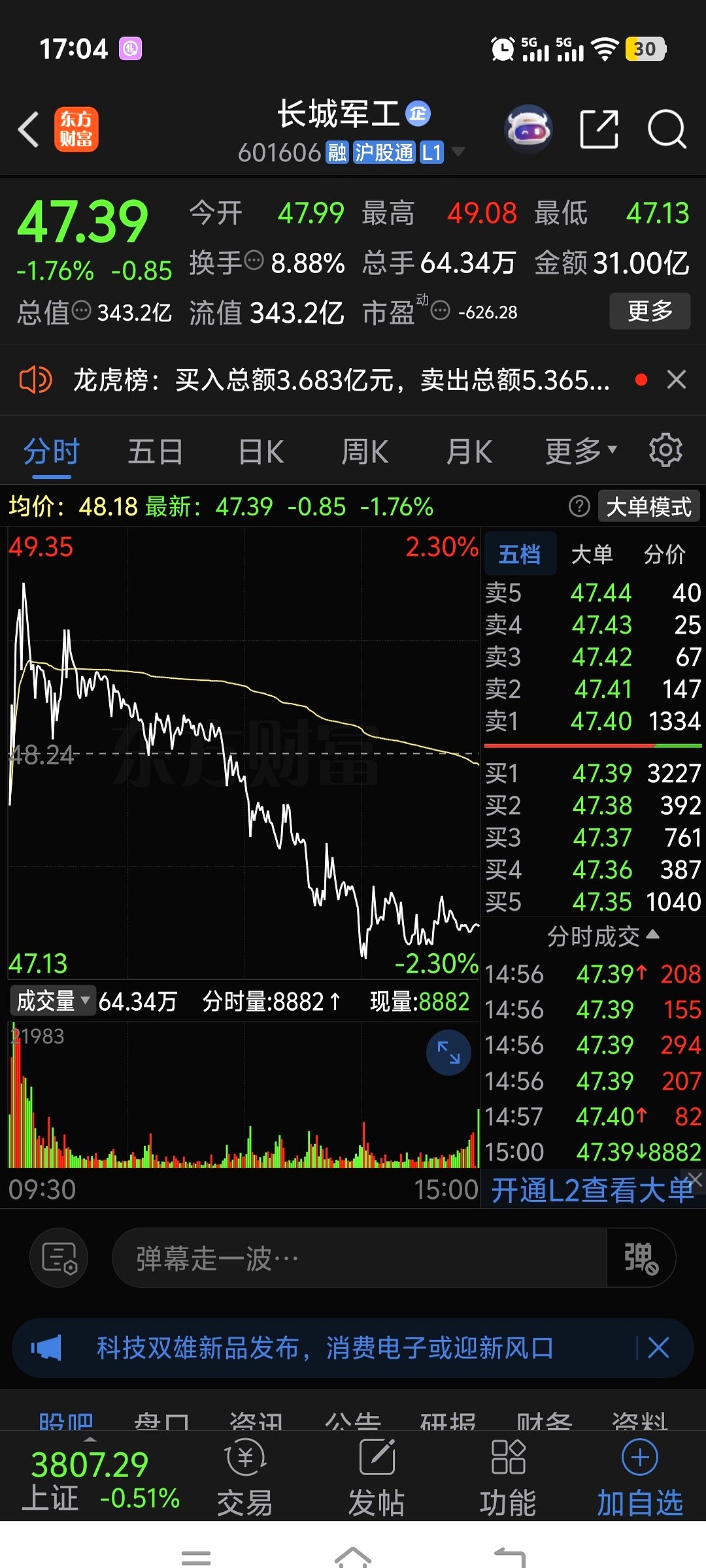Open the chart settings gear
The width and height of the screenshot is (706, 1568).
(x=665, y=450)
